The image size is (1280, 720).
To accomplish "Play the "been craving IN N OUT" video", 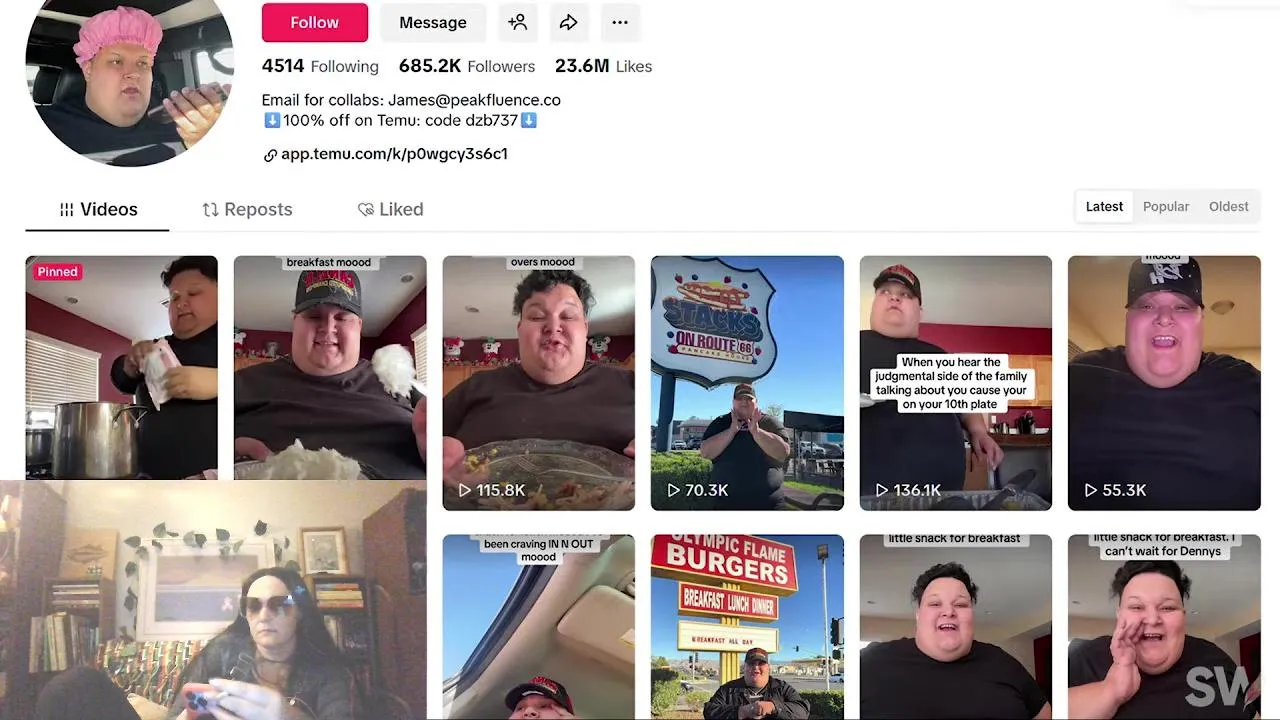I will click(x=538, y=627).
